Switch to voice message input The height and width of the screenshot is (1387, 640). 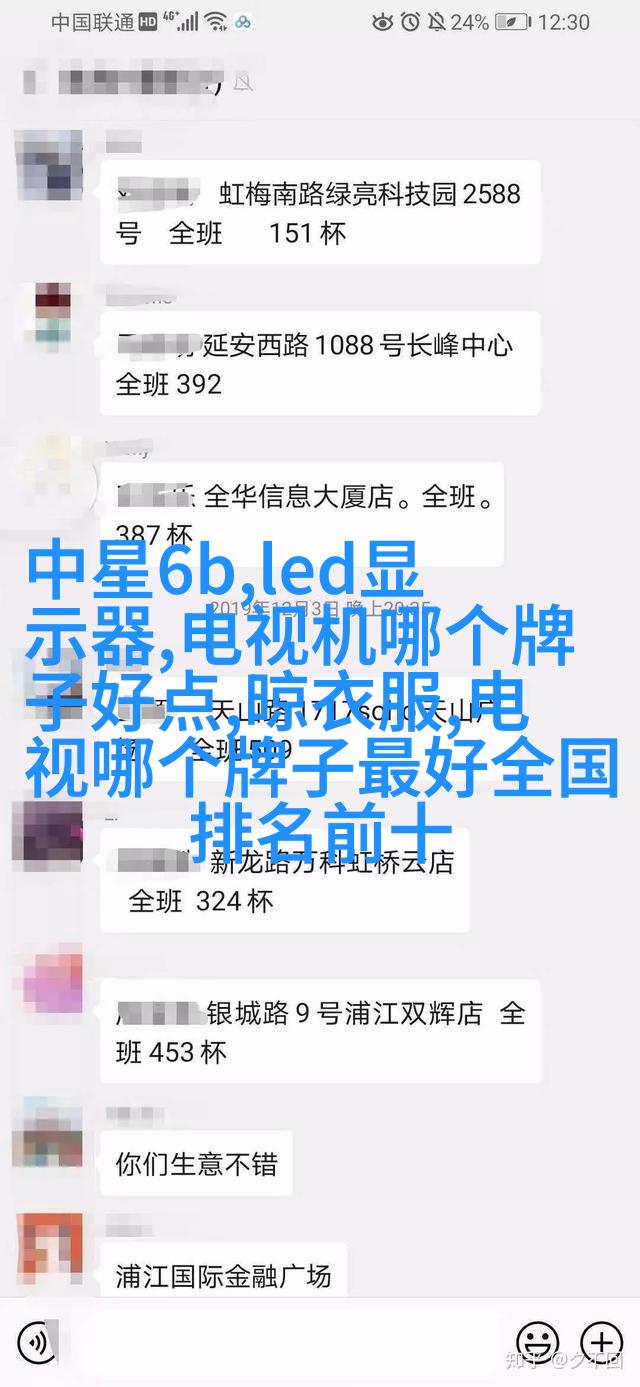[x=38, y=1341]
